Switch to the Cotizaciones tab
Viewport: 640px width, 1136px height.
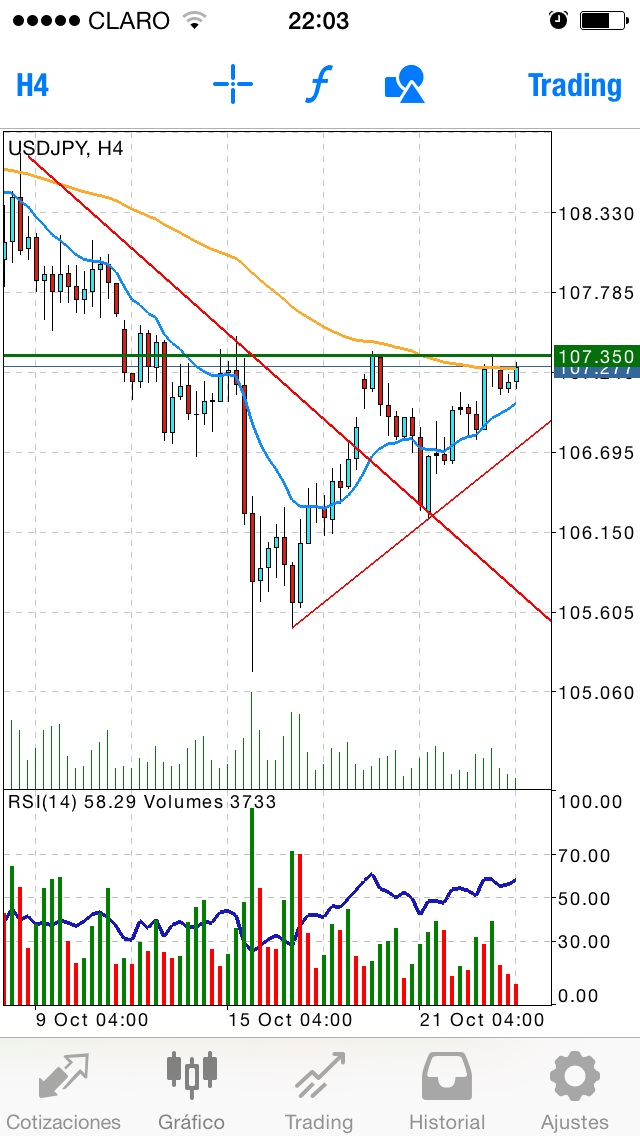click(64, 1090)
